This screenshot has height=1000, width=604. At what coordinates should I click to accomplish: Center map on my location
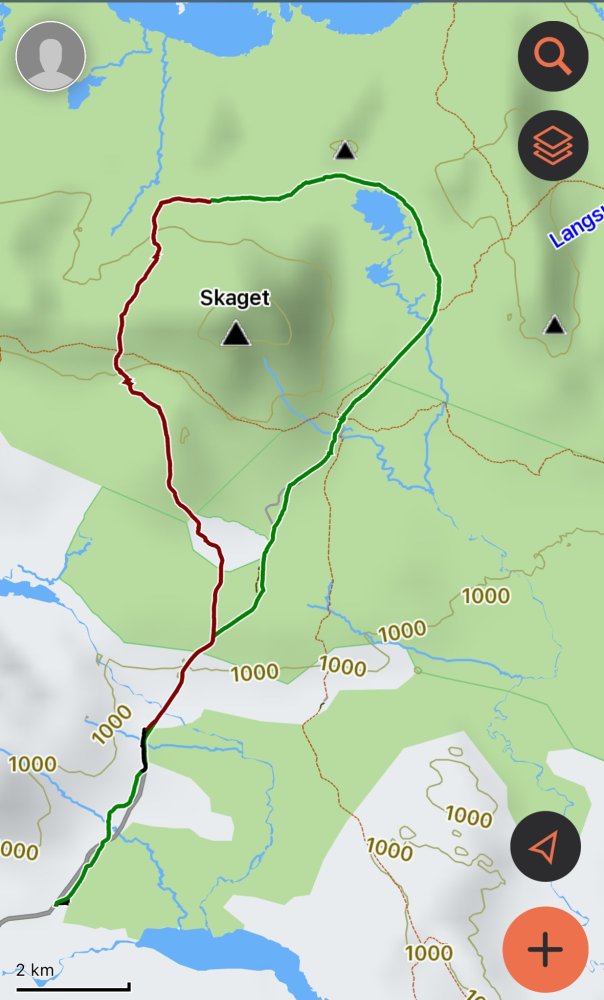[x=544, y=848]
